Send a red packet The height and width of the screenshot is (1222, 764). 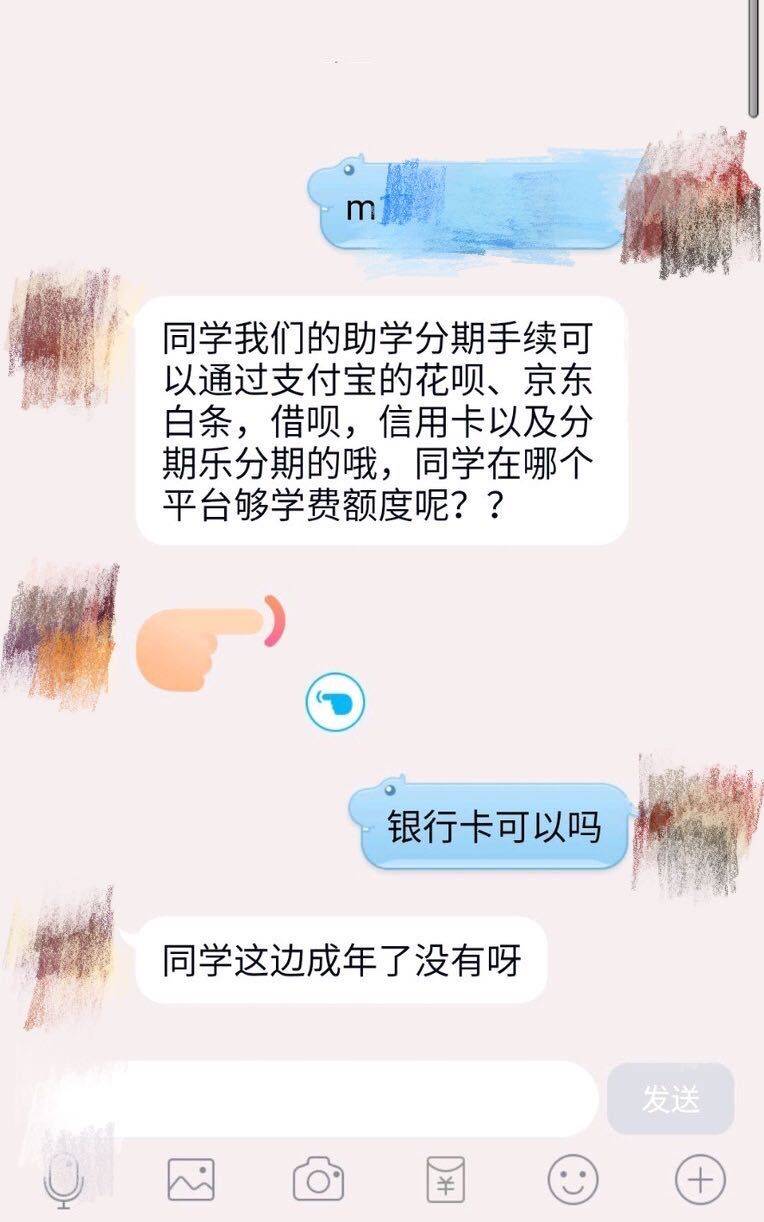click(445, 1179)
